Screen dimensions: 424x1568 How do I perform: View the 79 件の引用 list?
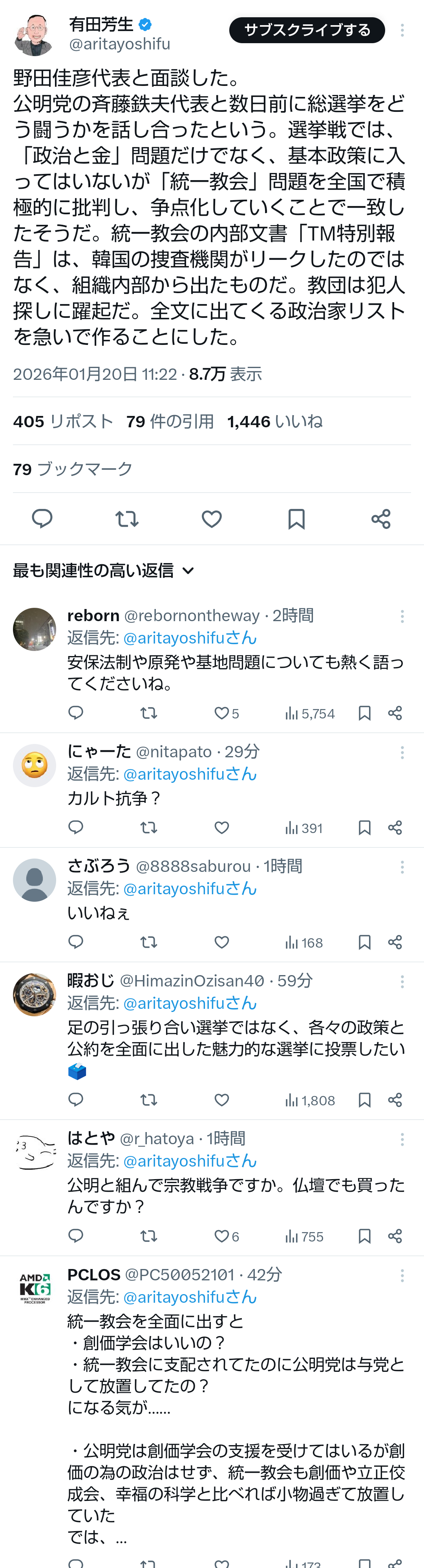tap(170, 421)
